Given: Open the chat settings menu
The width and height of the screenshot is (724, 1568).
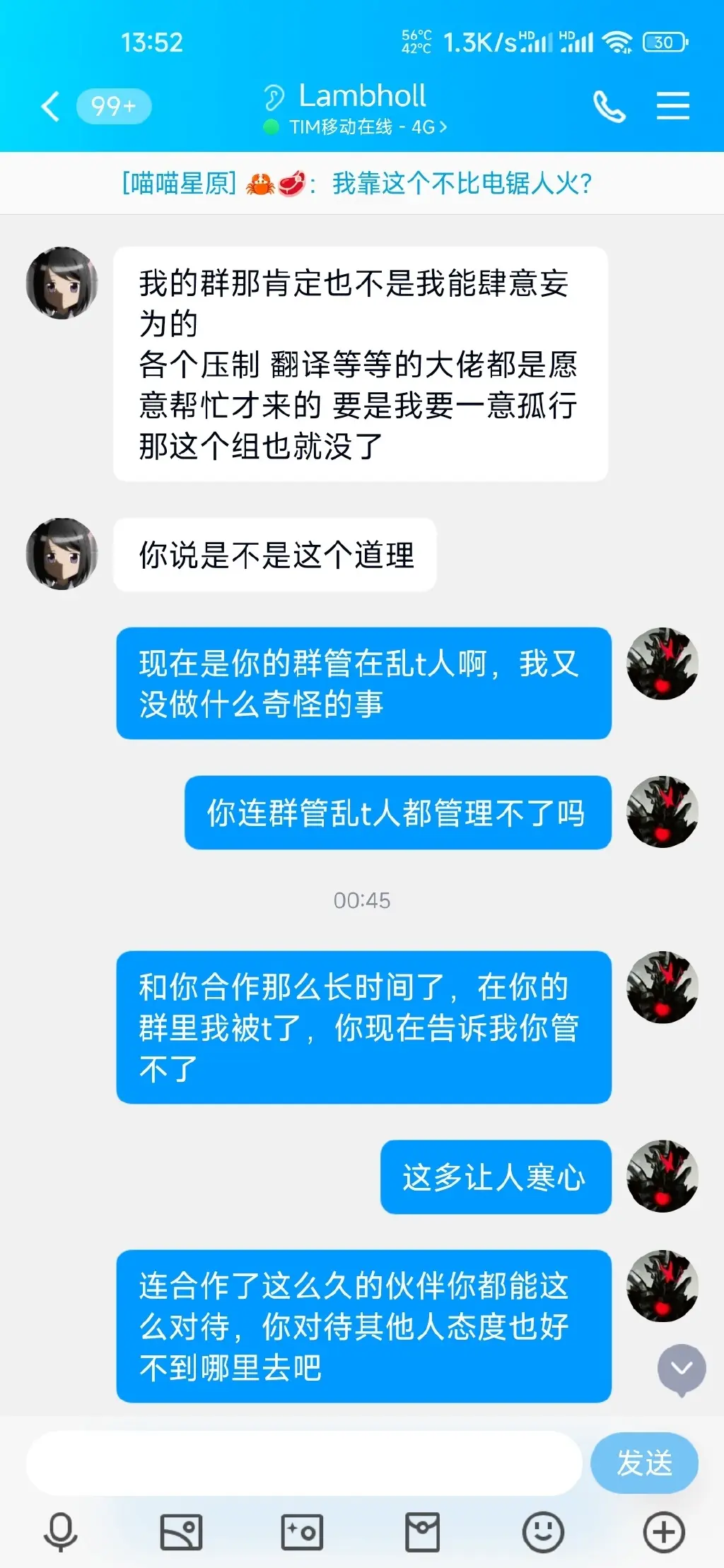Looking at the screenshot, I should (x=672, y=106).
